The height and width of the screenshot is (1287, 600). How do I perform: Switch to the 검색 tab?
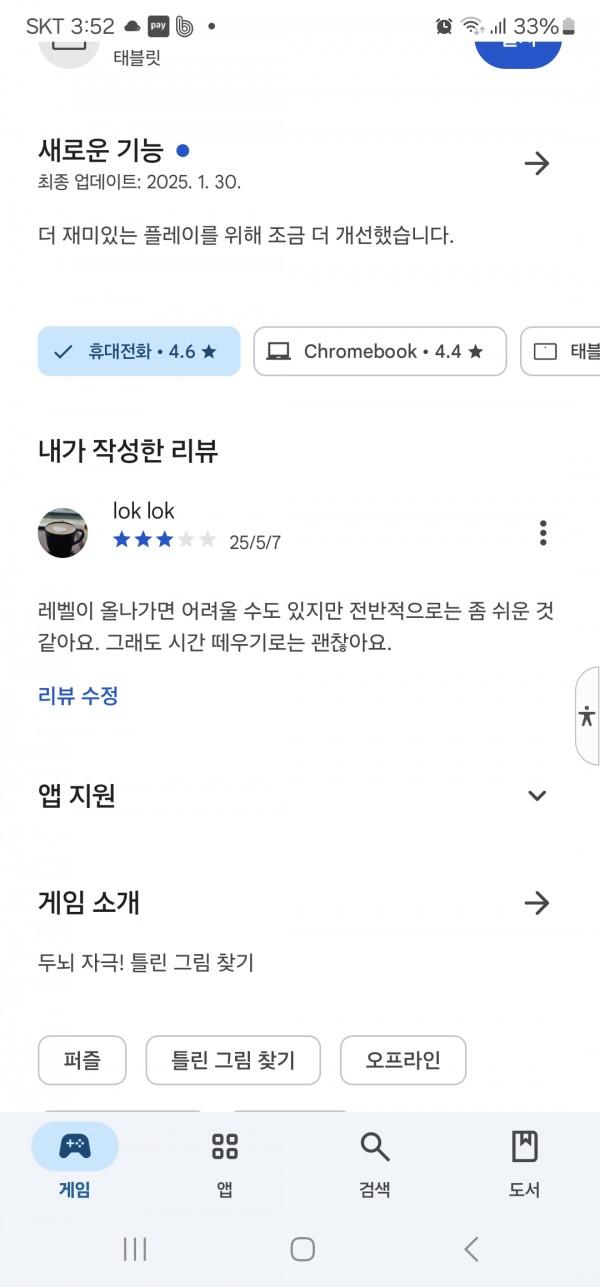pos(375,1160)
